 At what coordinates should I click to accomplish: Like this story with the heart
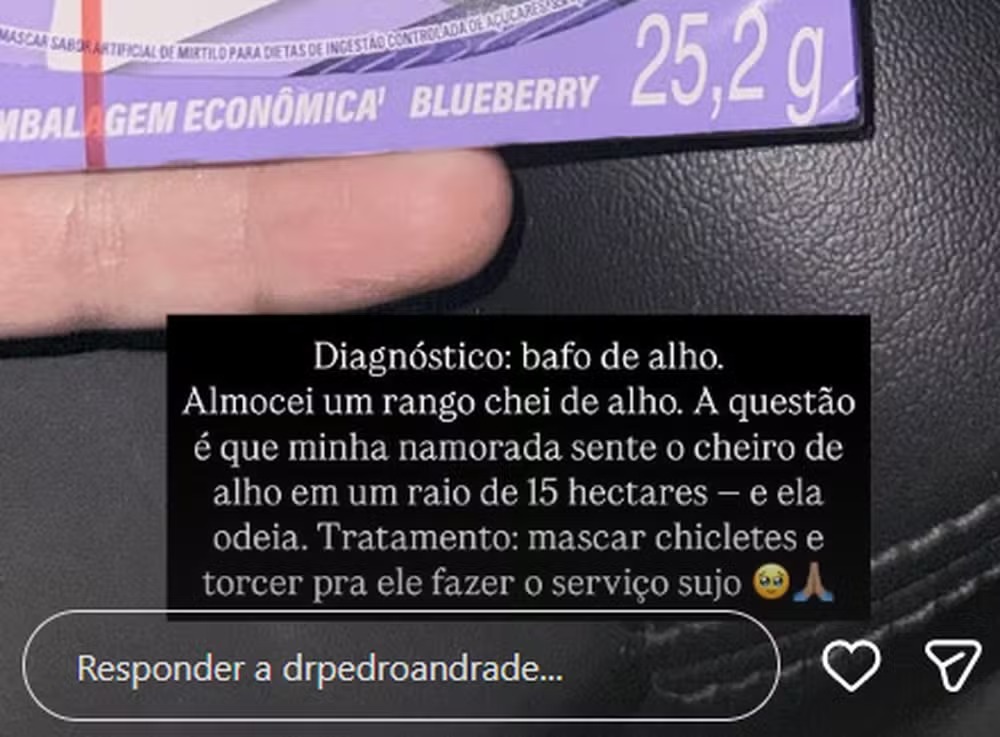(850, 665)
